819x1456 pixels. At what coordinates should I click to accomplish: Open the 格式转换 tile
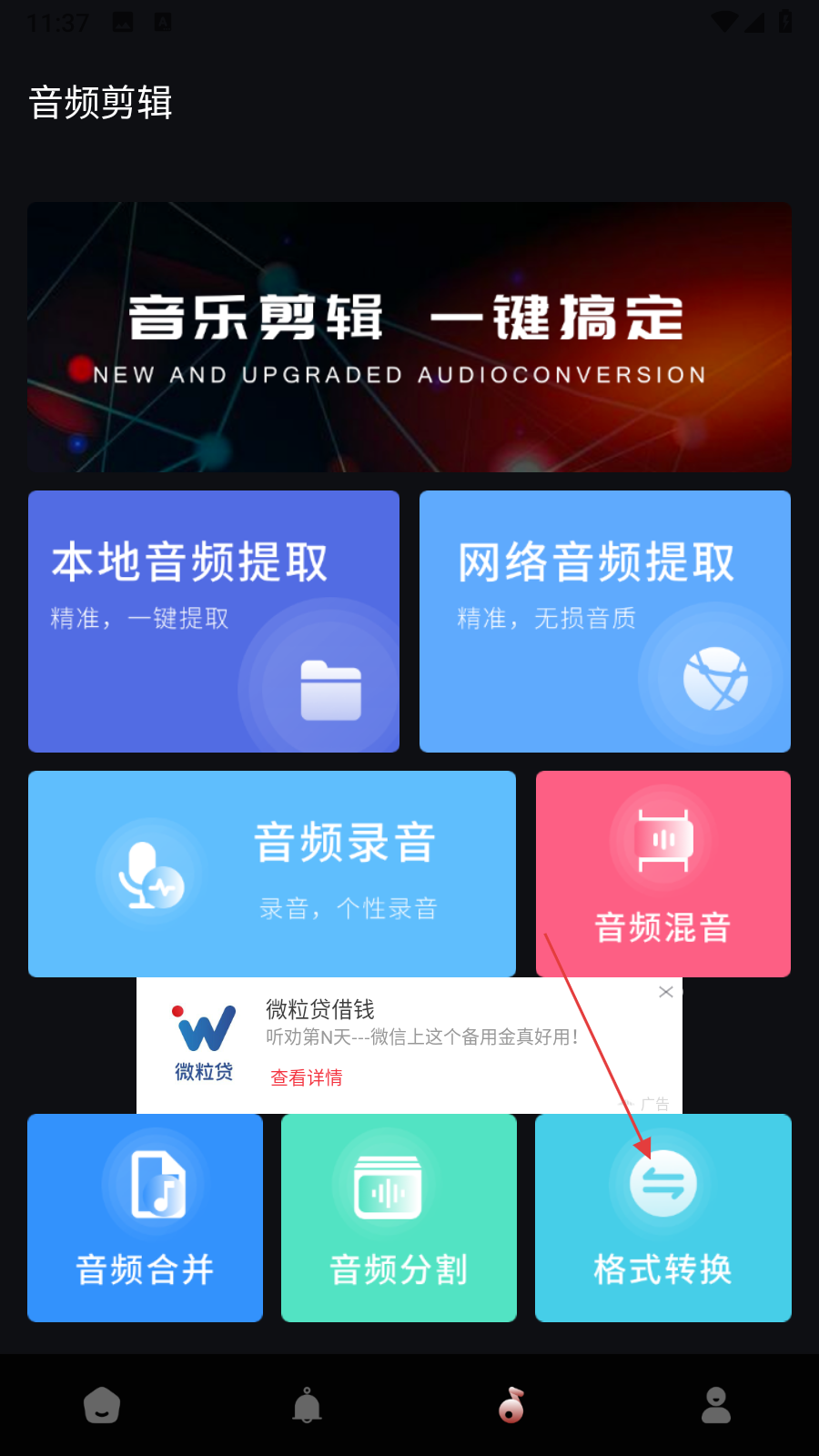[663, 1218]
